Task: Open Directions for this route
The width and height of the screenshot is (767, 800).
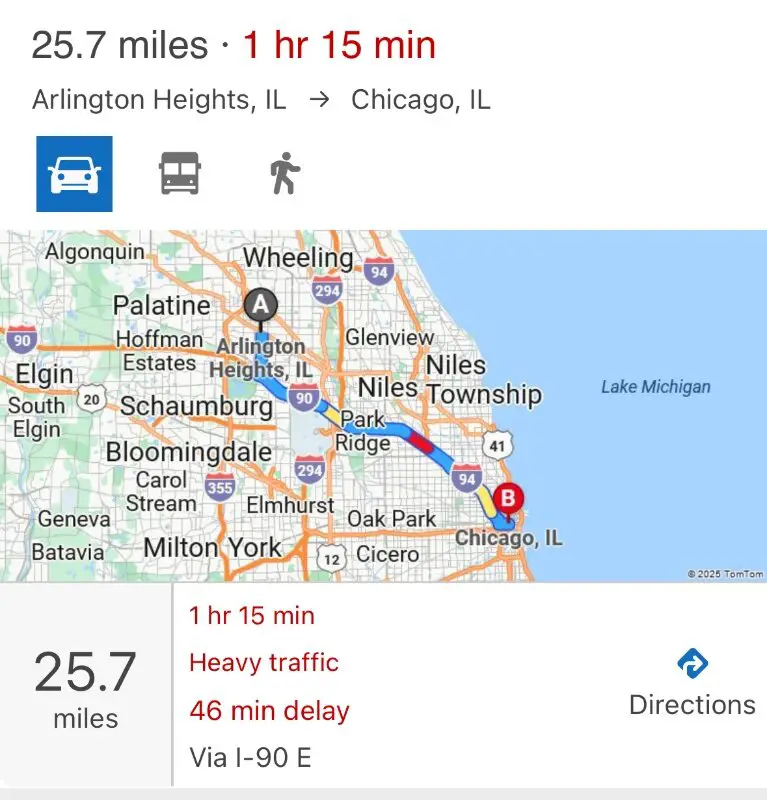Action: pos(691,683)
